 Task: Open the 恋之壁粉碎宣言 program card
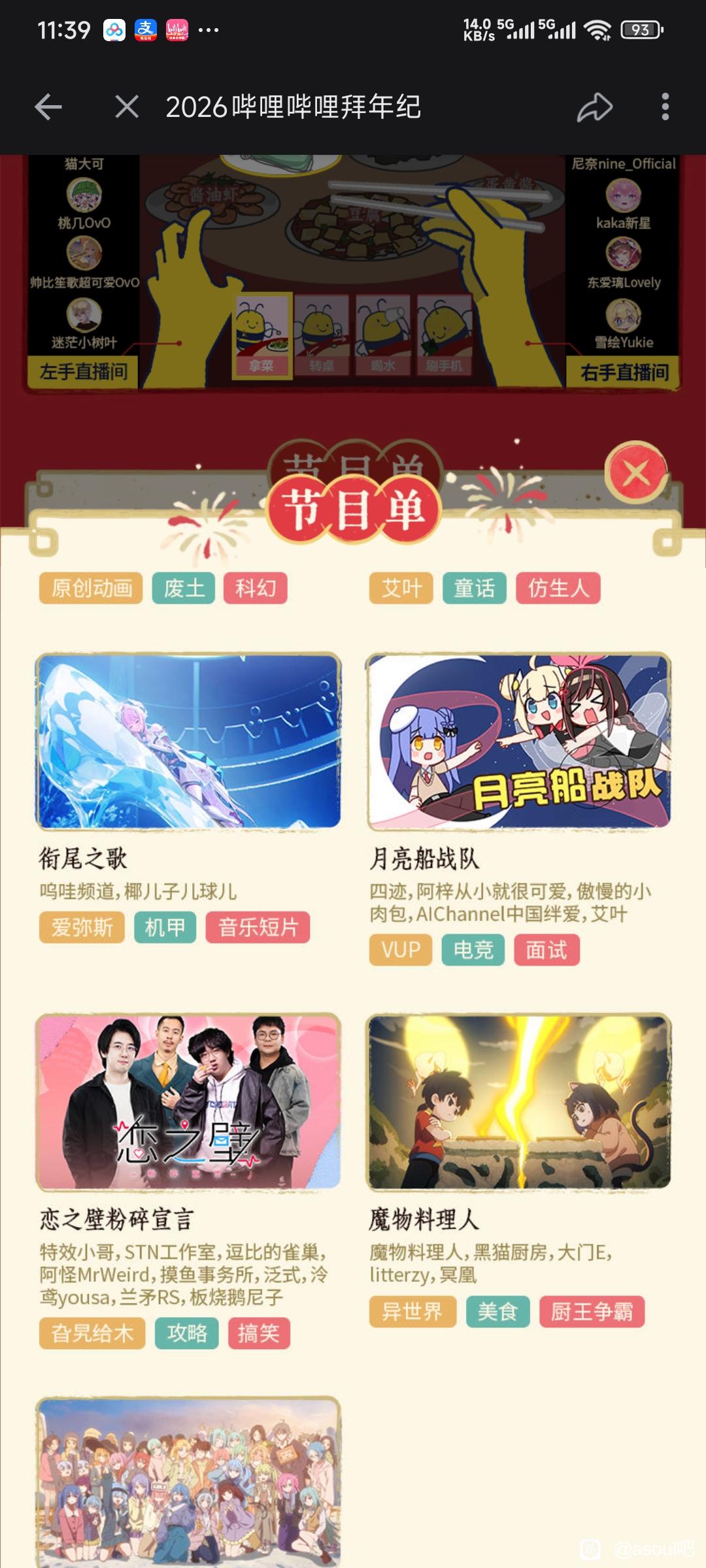point(188,1102)
